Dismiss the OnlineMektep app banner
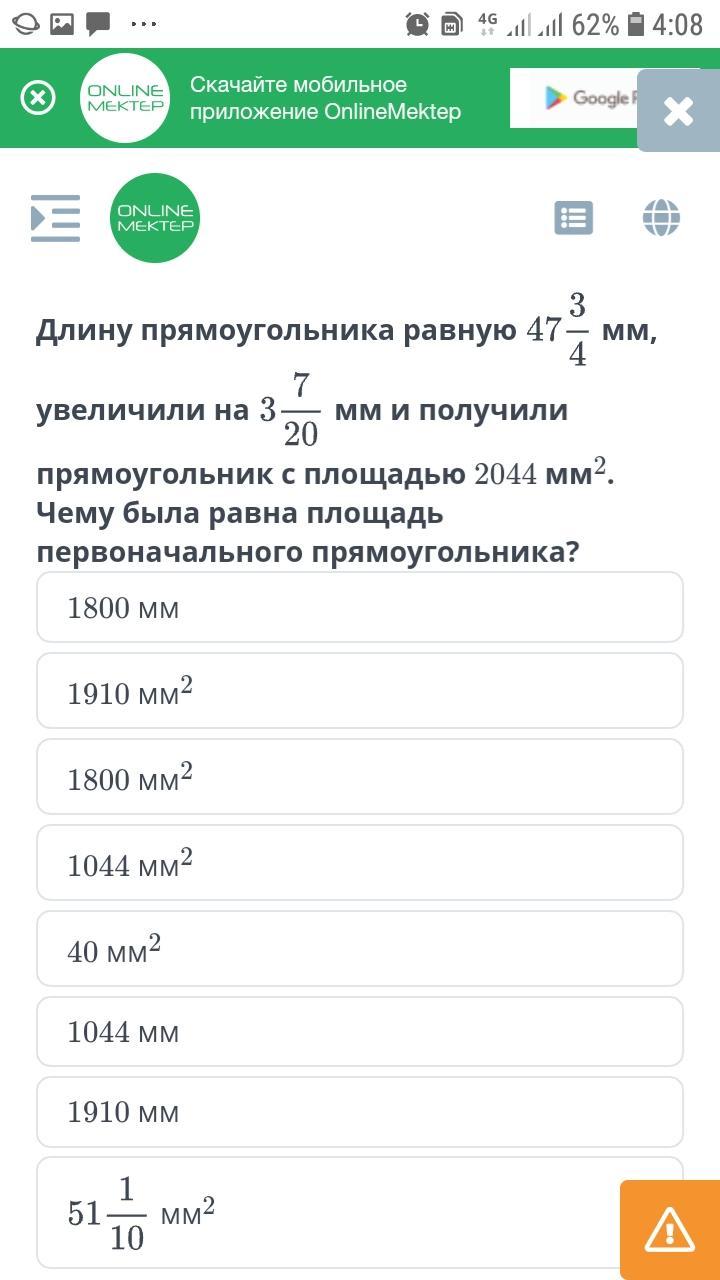720x1280 pixels. [678, 111]
